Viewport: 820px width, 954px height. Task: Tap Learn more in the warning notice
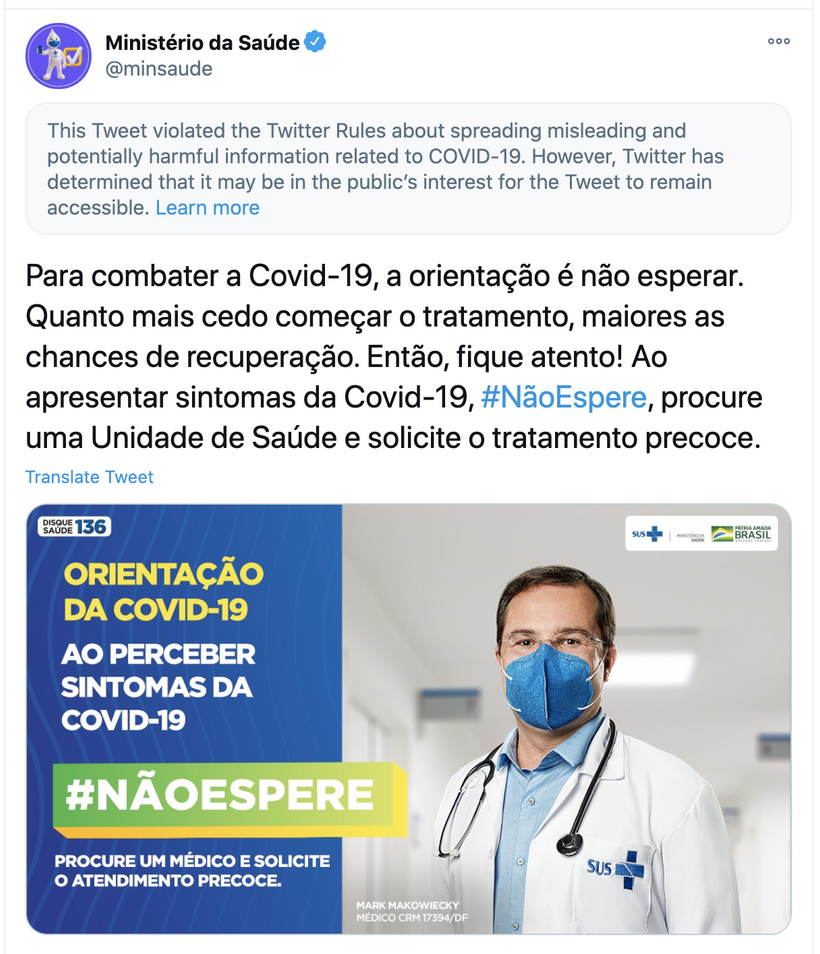(x=207, y=208)
